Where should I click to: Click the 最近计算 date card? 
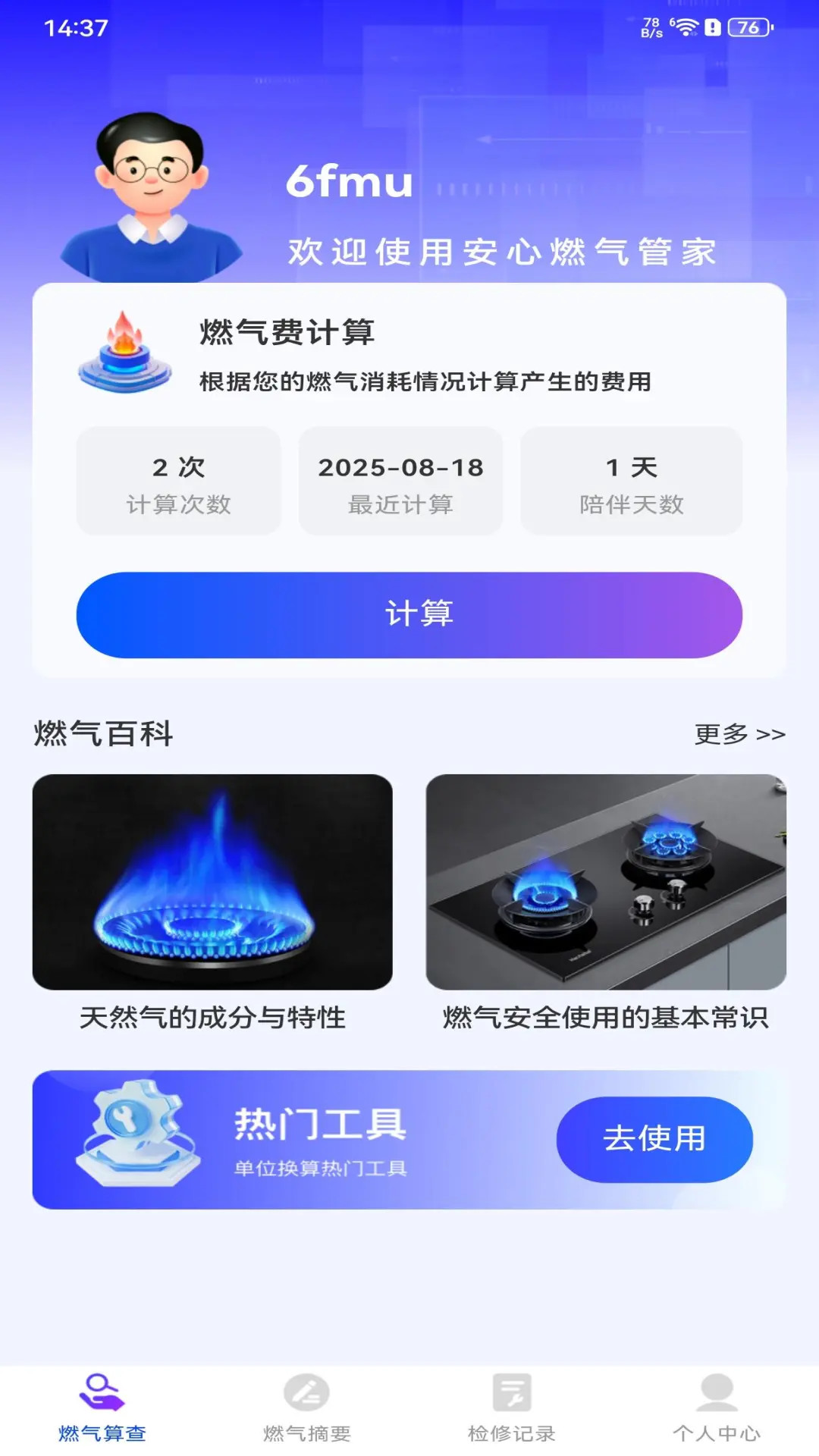pos(400,481)
